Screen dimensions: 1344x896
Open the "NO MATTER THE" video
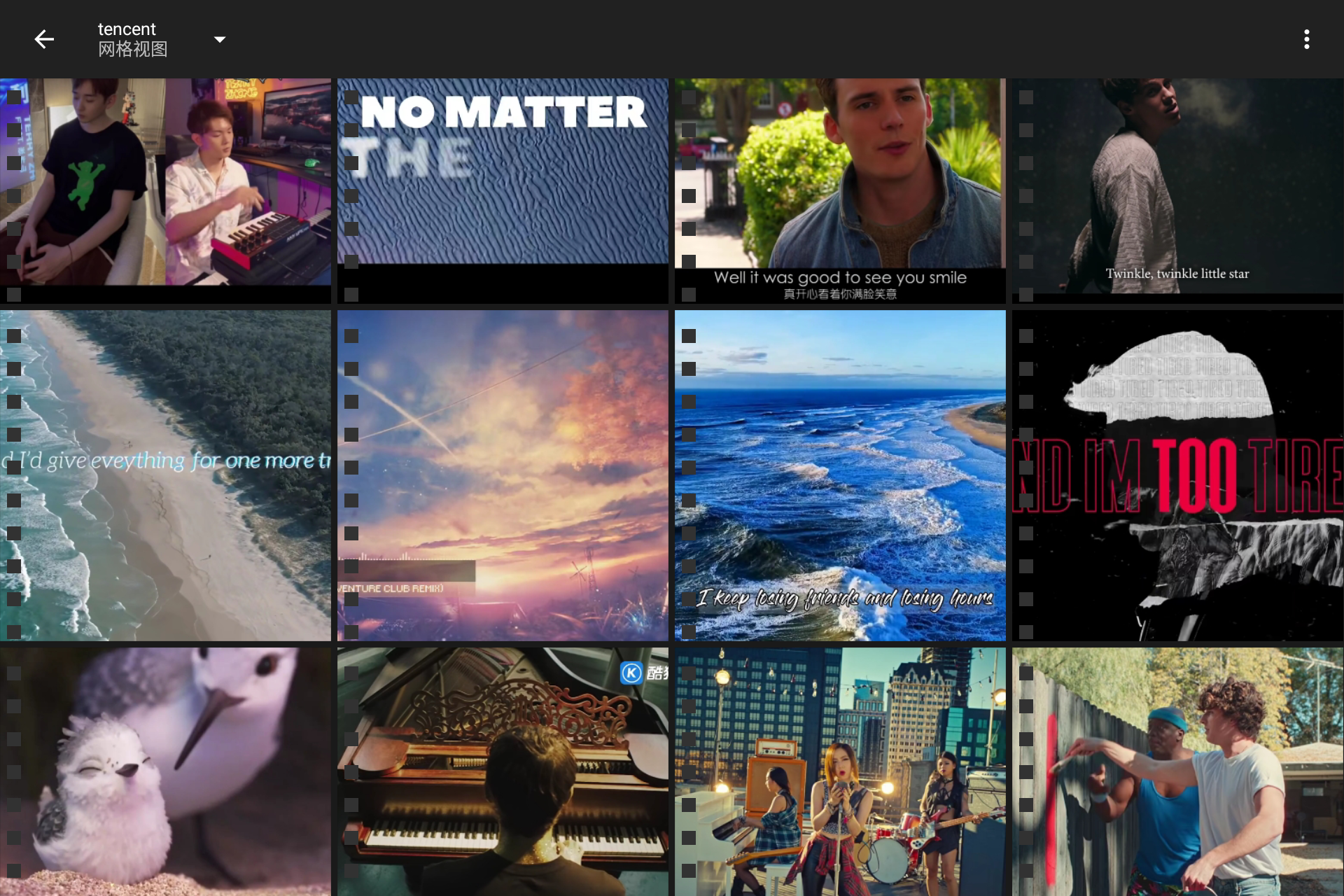(x=503, y=189)
